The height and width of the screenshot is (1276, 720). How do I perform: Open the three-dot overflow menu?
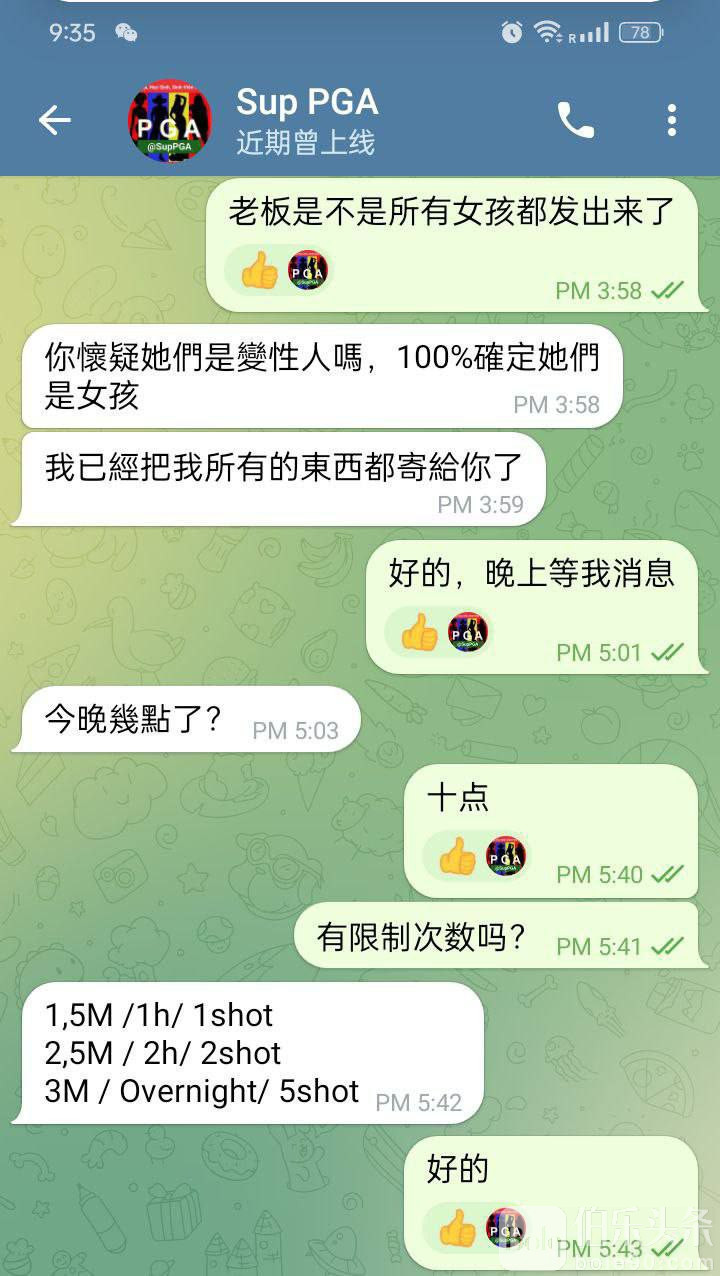(x=671, y=121)
